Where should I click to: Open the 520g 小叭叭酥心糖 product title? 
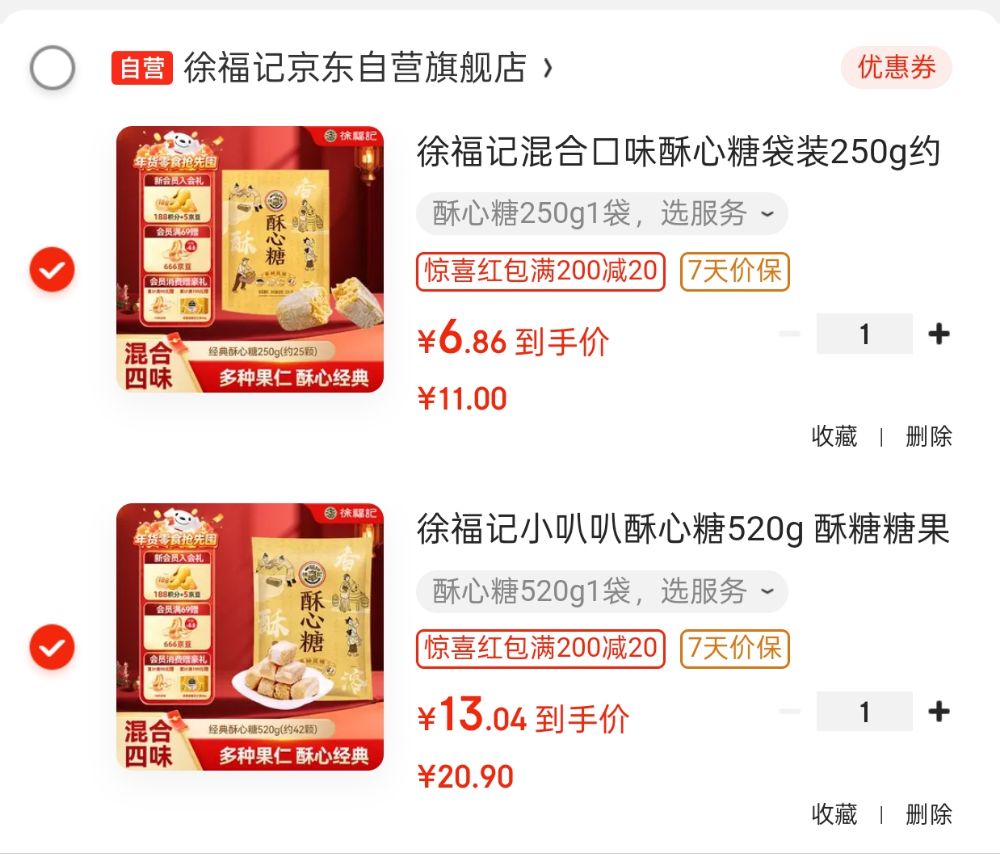click(x=682, y=530)
